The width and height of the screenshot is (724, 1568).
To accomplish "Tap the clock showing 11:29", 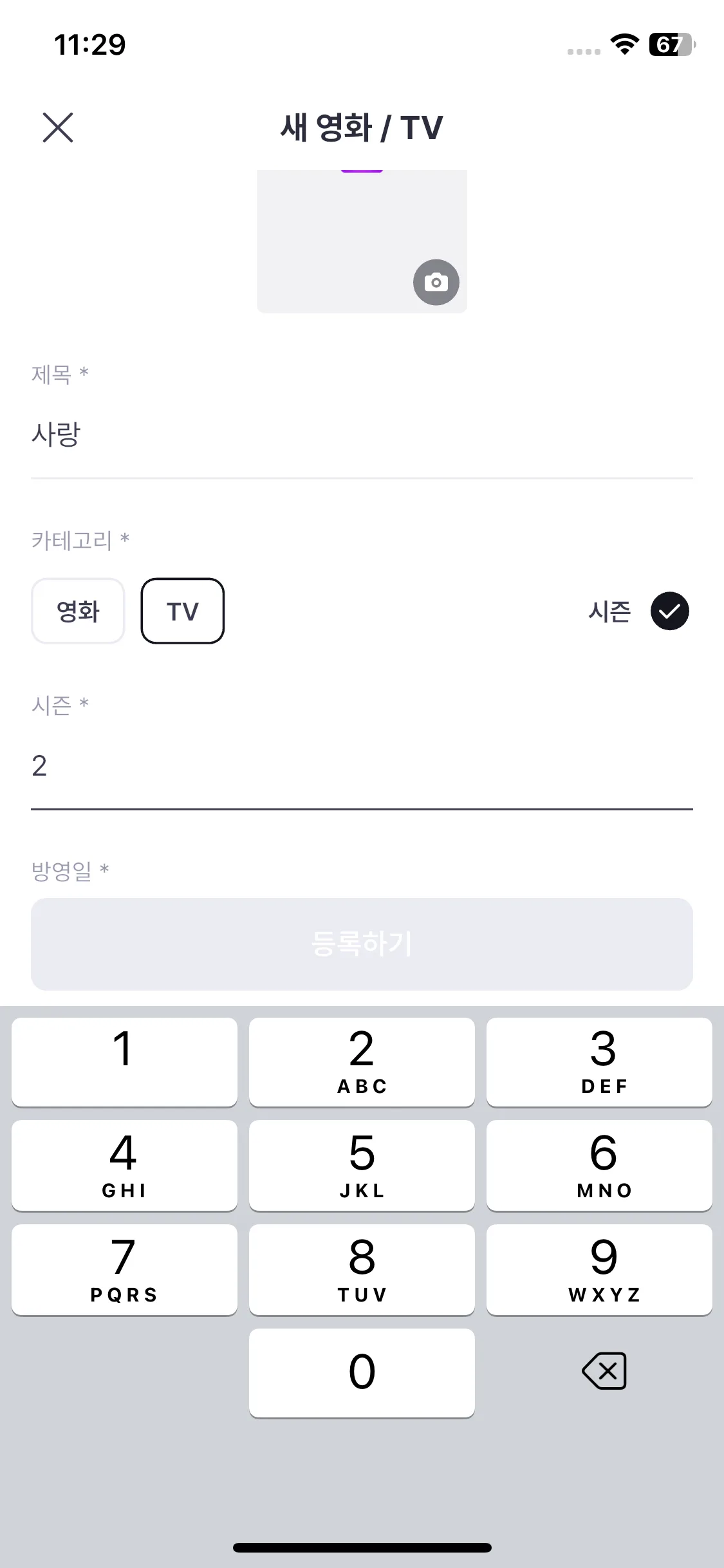I will tap(89, 44).
